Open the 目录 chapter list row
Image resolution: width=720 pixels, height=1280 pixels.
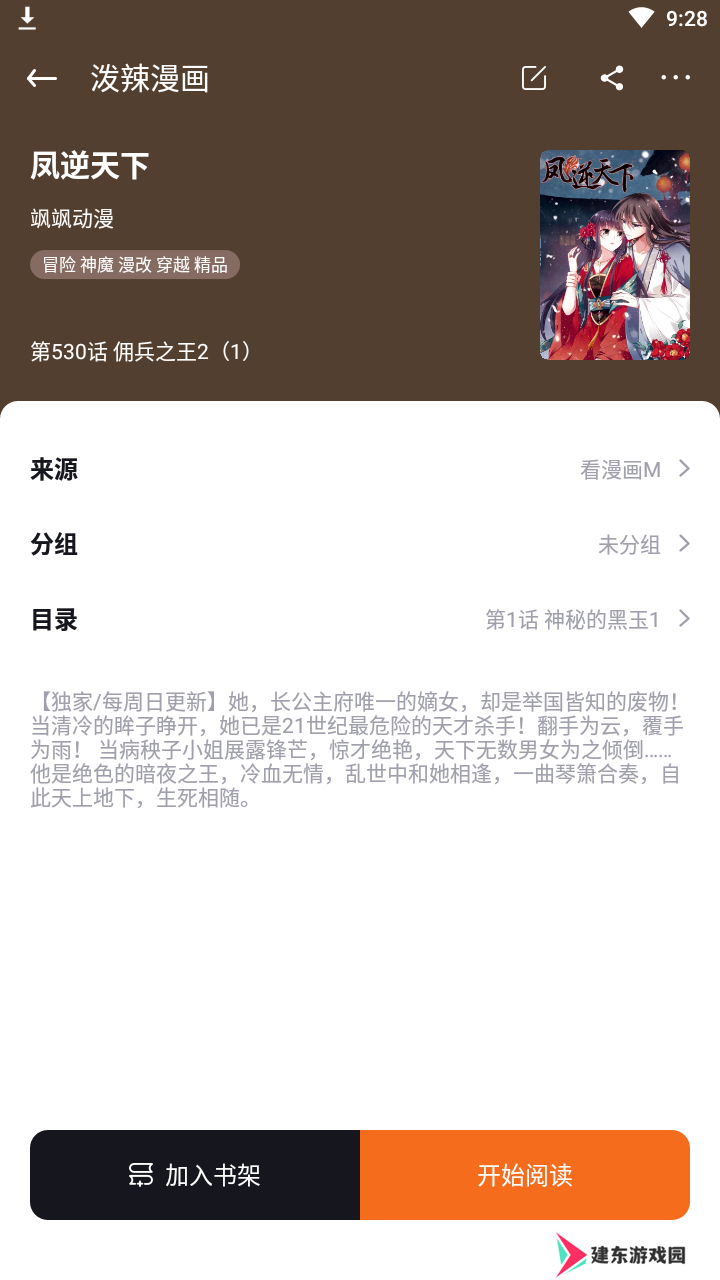click(x=360, y=619)
